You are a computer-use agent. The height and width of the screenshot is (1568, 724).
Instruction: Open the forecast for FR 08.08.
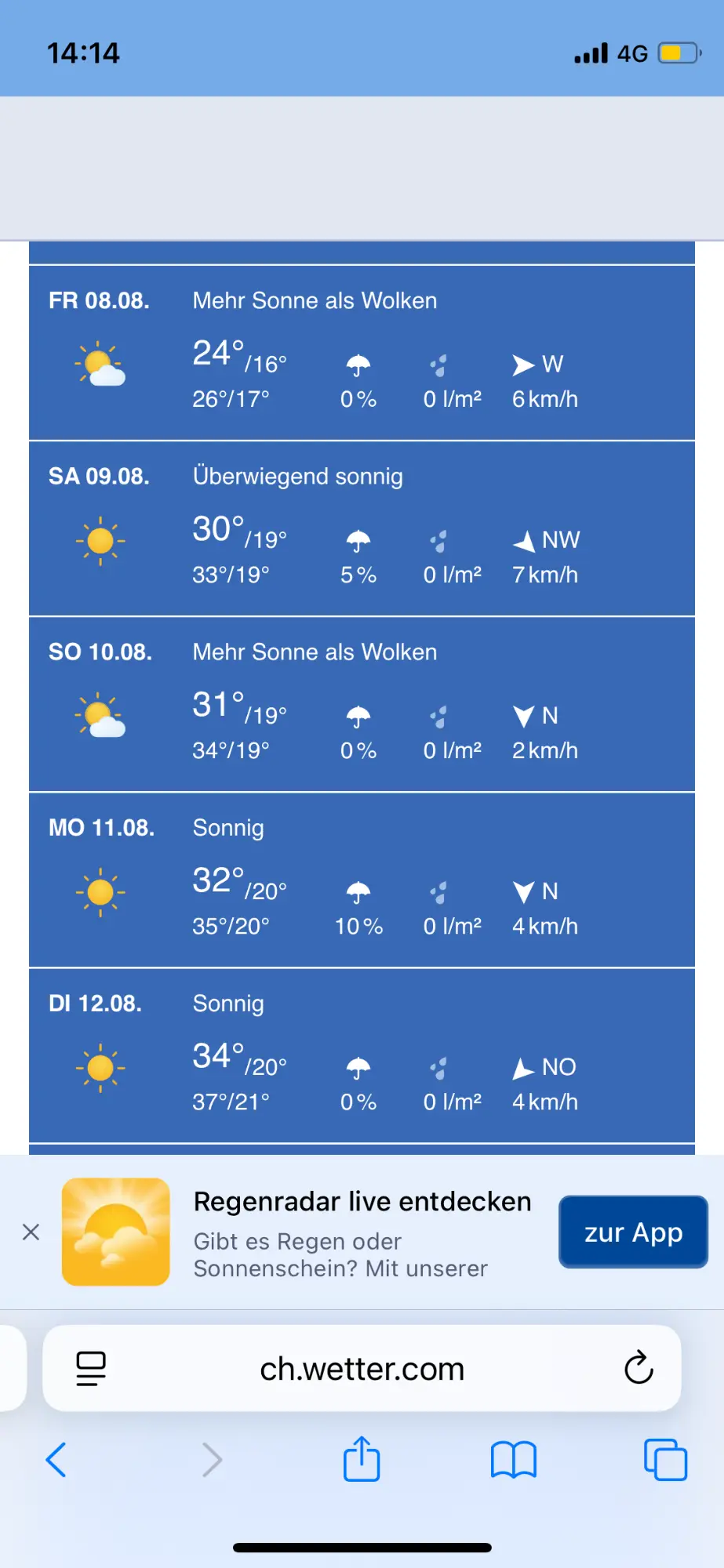(x=362, y=353)
